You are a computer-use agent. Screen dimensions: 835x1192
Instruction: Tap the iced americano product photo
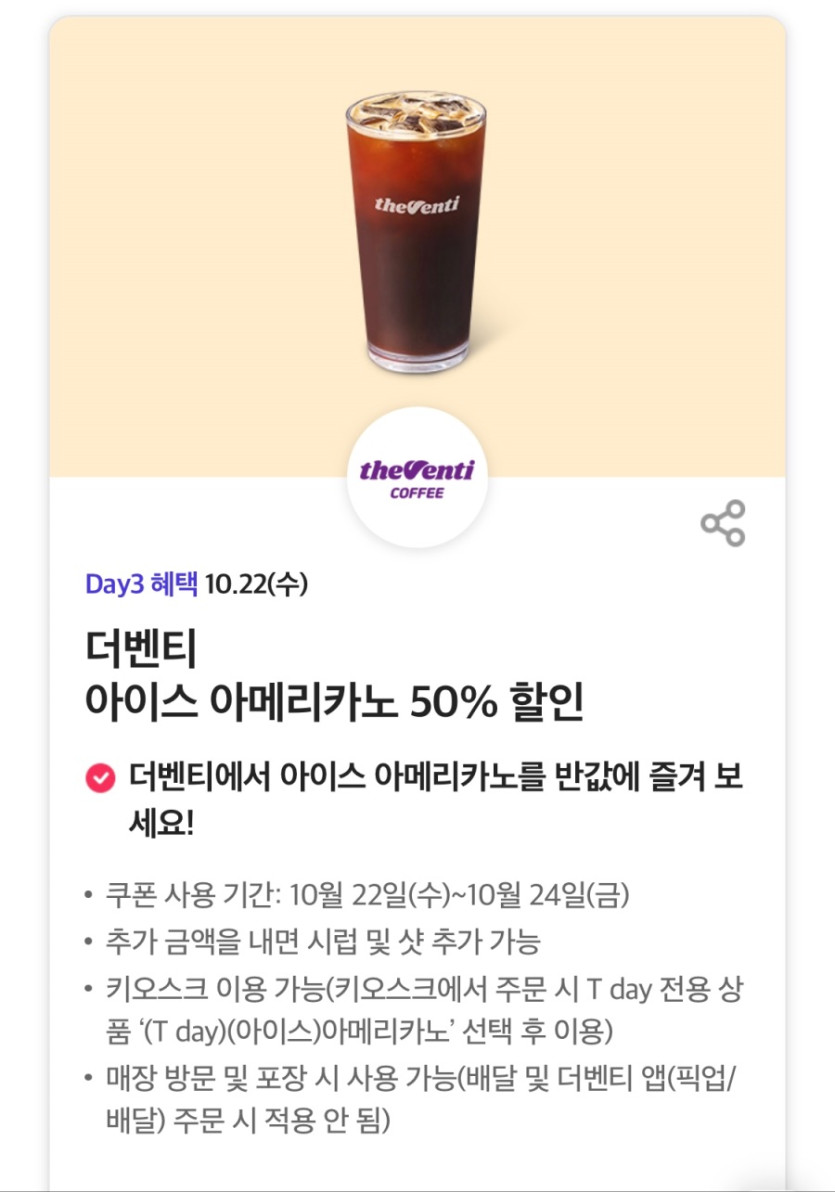click(x=415, y=230)
